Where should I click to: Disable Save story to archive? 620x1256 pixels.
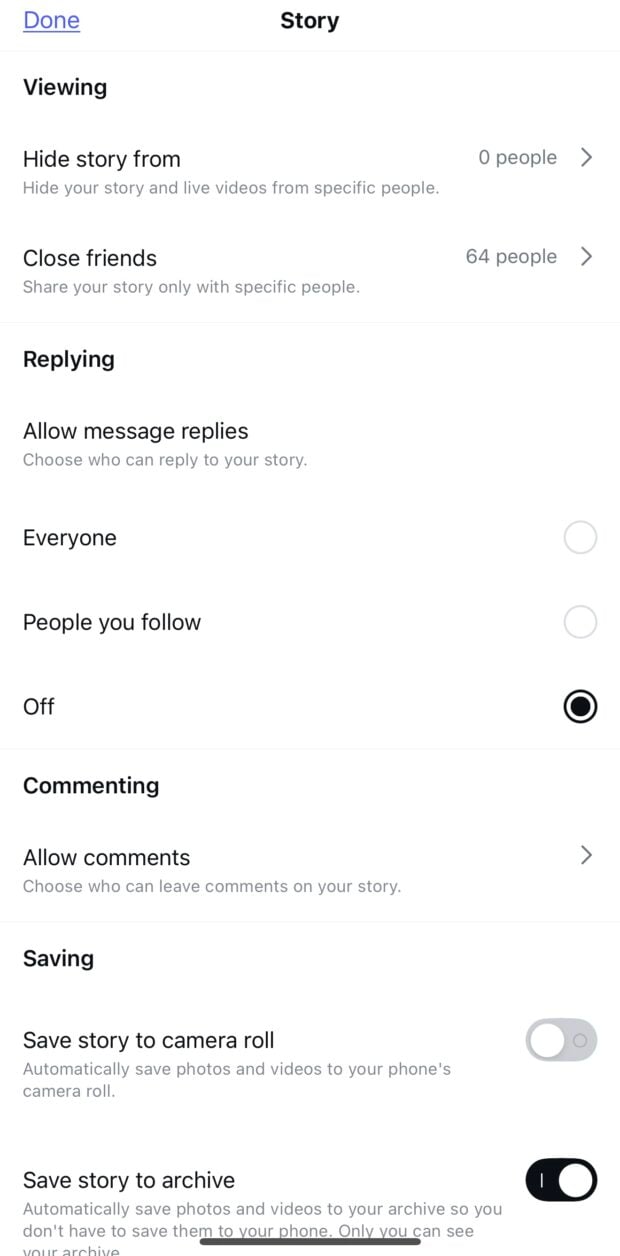(561, 1180)
